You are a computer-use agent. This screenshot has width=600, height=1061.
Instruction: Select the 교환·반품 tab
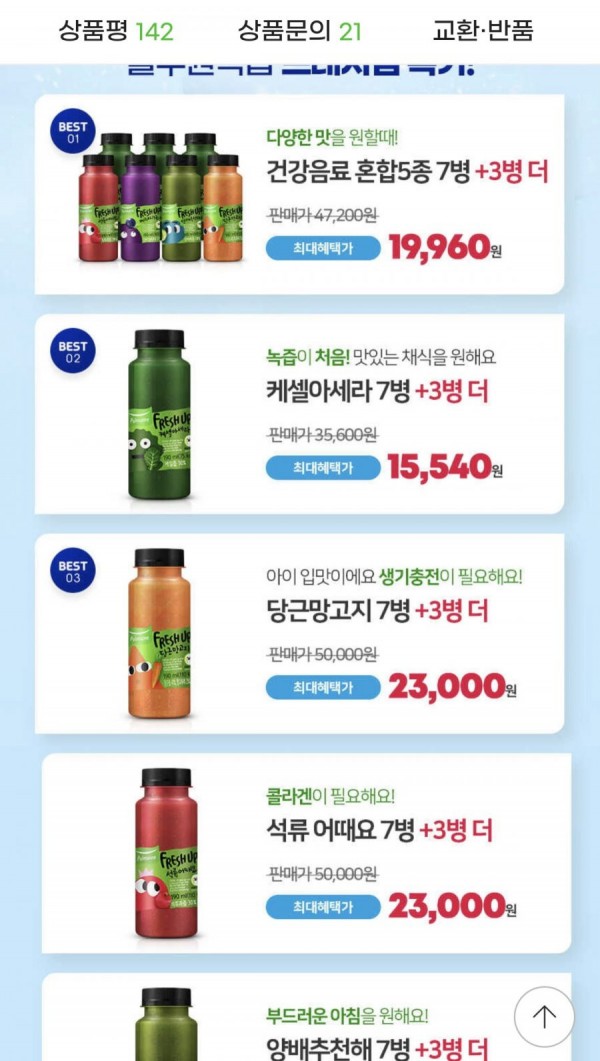(483, 31)
